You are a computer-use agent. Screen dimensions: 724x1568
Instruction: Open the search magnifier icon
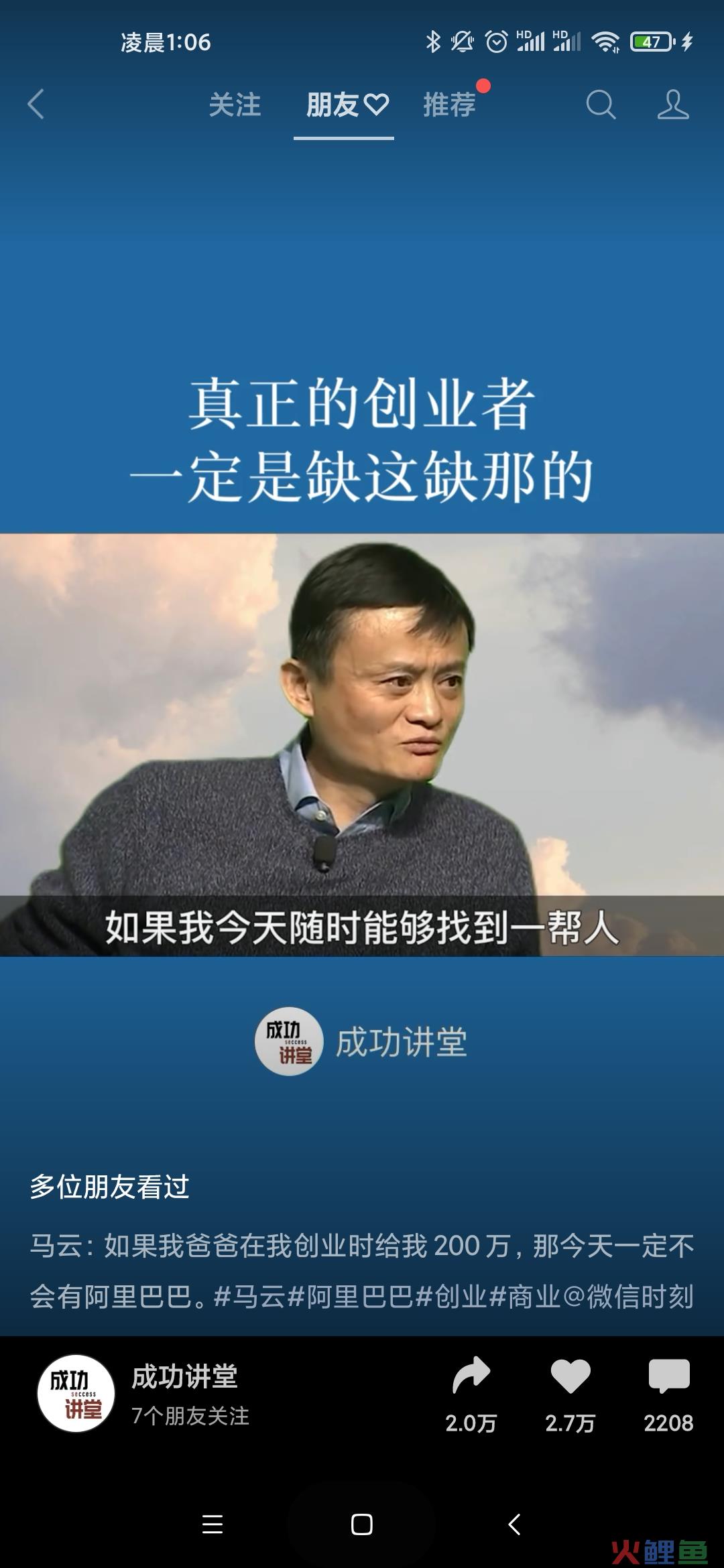tap(601, 105)
